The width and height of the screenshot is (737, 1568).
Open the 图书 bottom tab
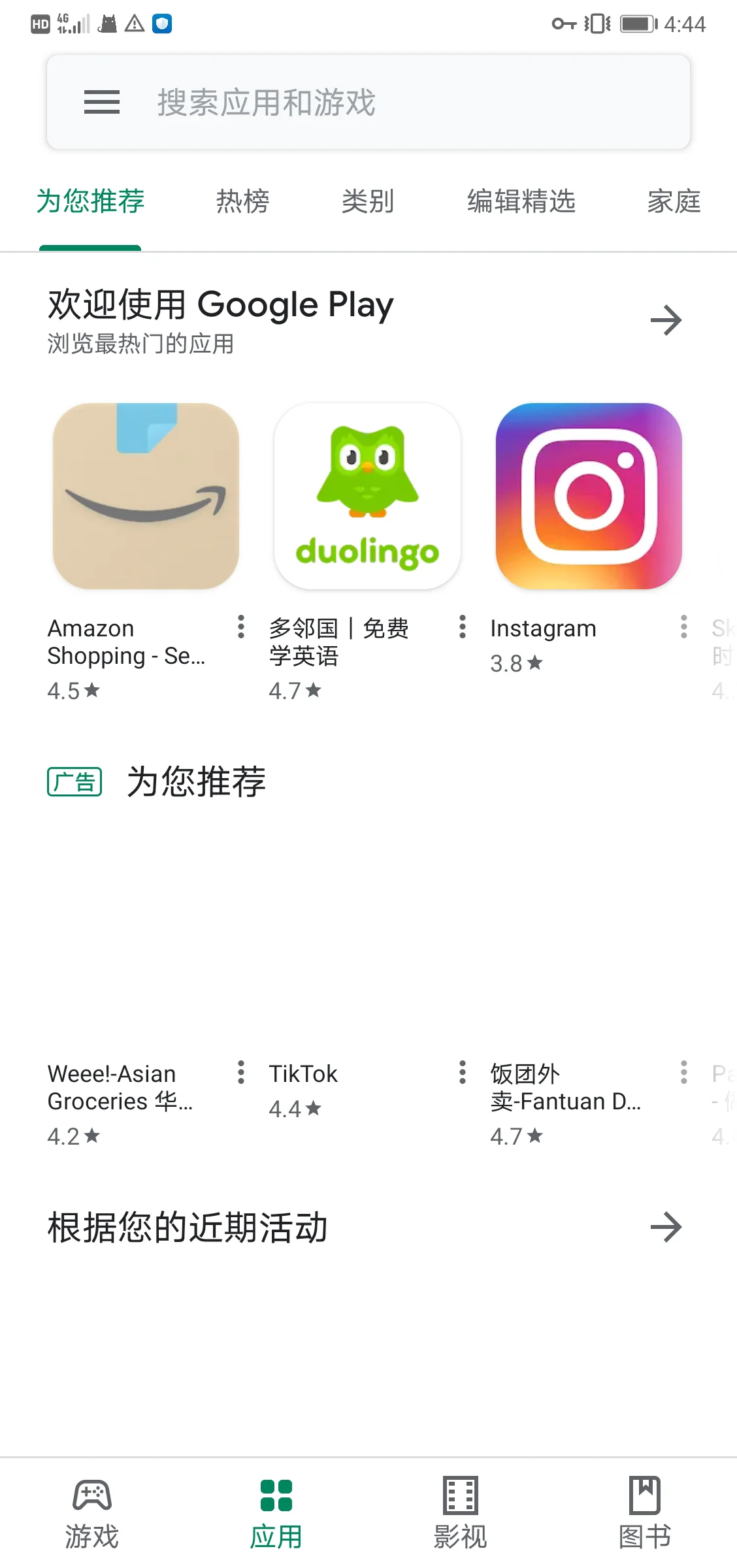[x=645, y=1513]
